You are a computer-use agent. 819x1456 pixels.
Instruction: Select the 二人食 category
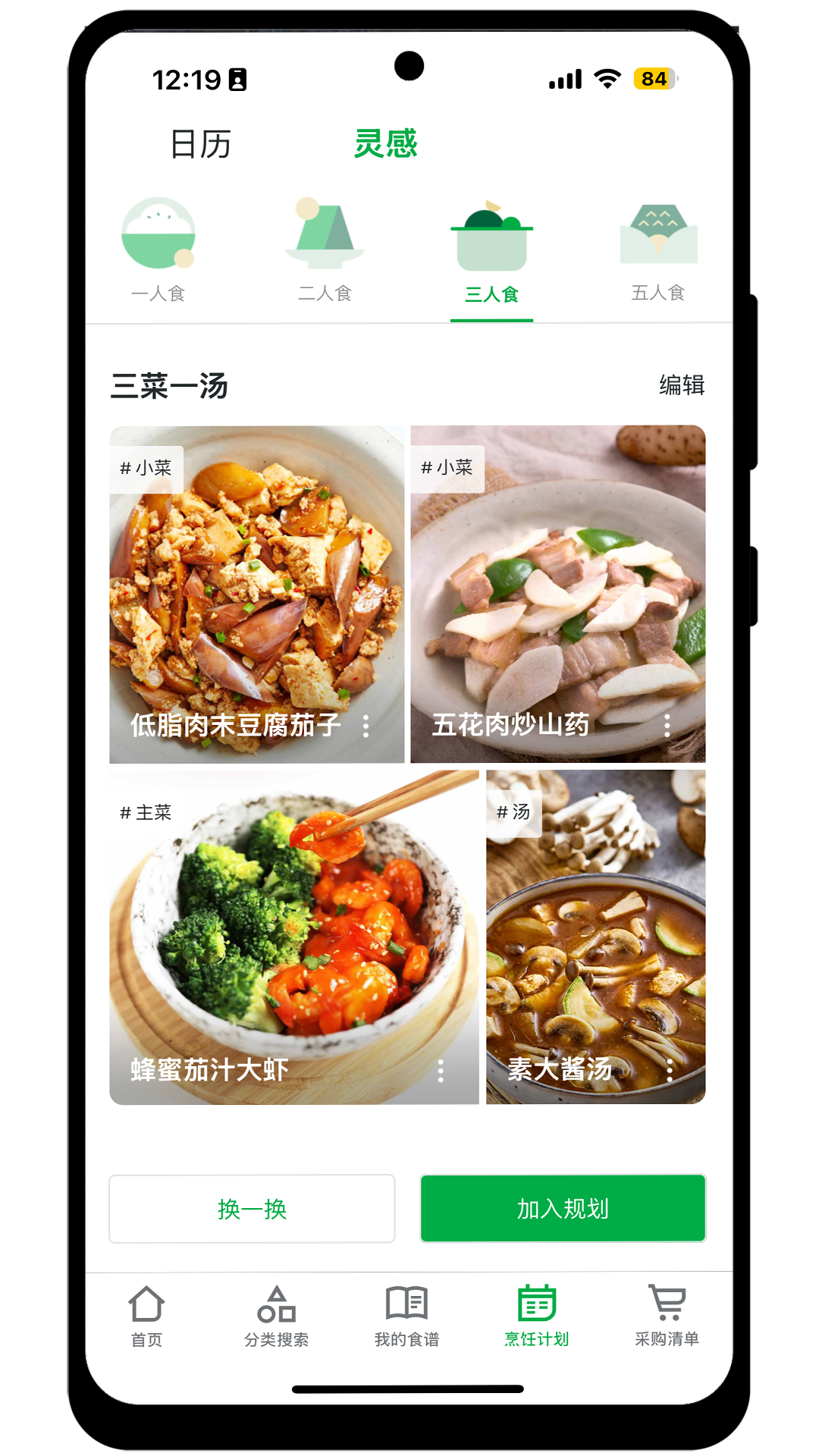tap(325, 250)
